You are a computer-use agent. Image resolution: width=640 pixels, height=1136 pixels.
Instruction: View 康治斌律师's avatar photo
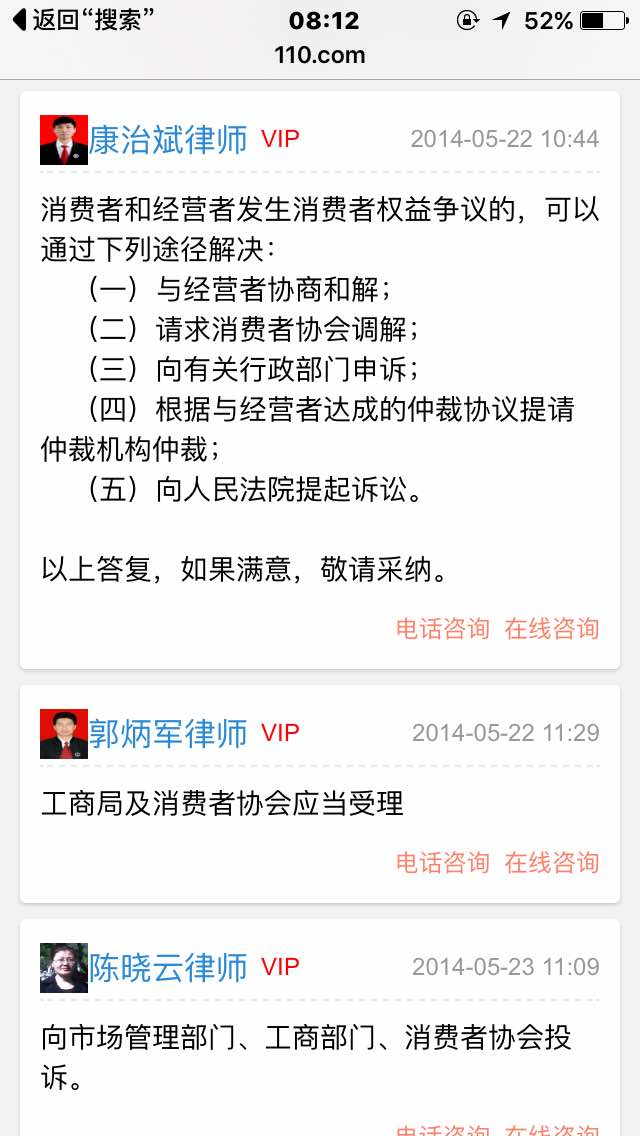(64, 140)
